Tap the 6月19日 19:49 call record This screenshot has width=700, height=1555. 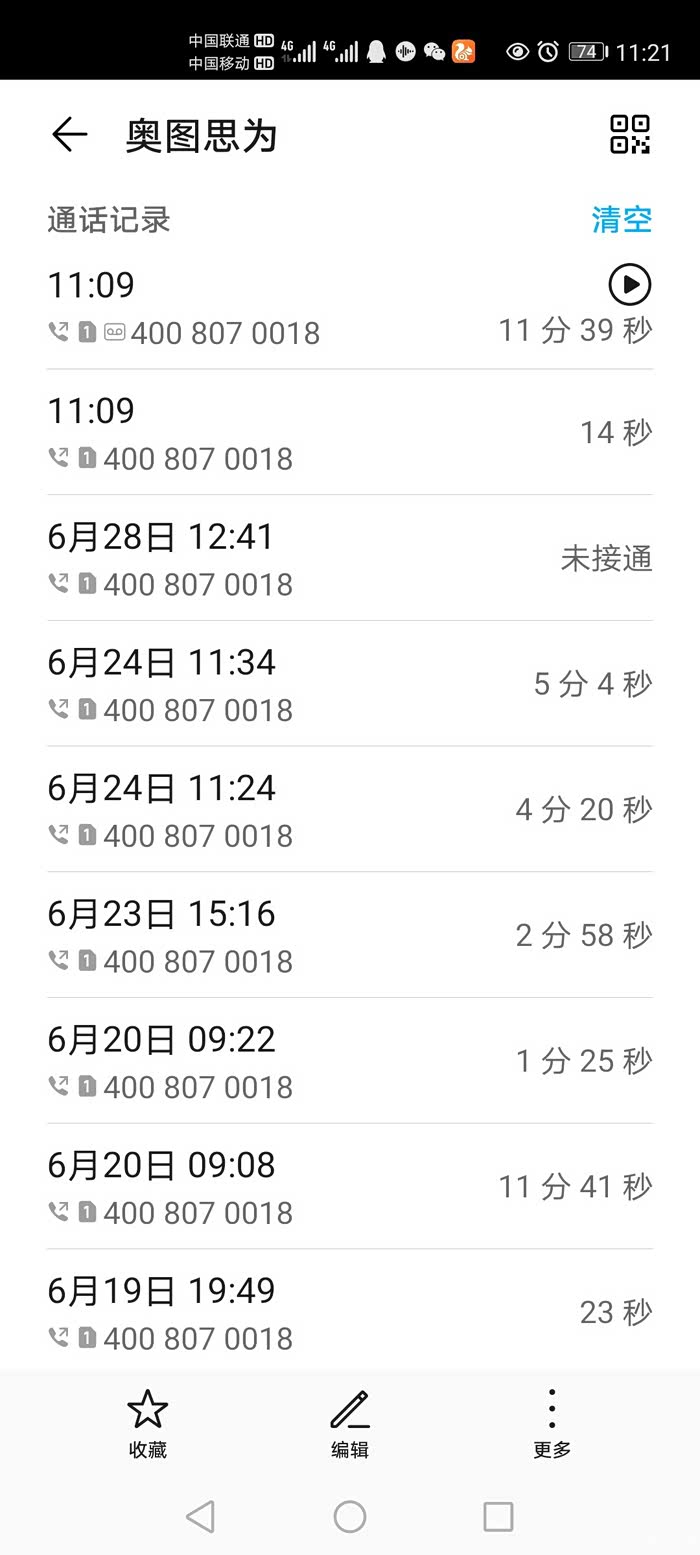(349, 1312)
